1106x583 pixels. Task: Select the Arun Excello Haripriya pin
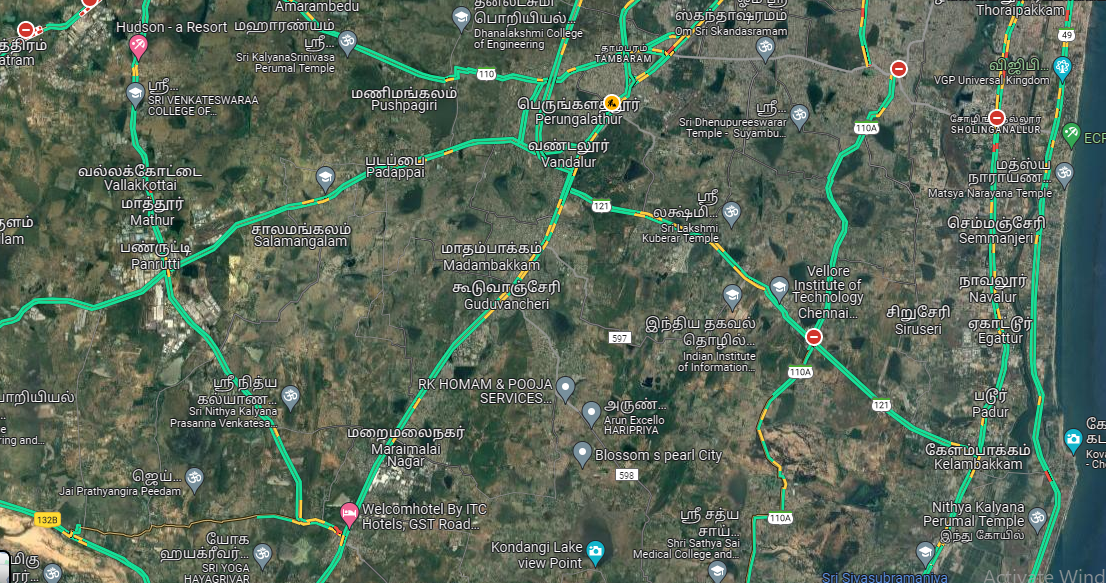[x=590, y=411]
